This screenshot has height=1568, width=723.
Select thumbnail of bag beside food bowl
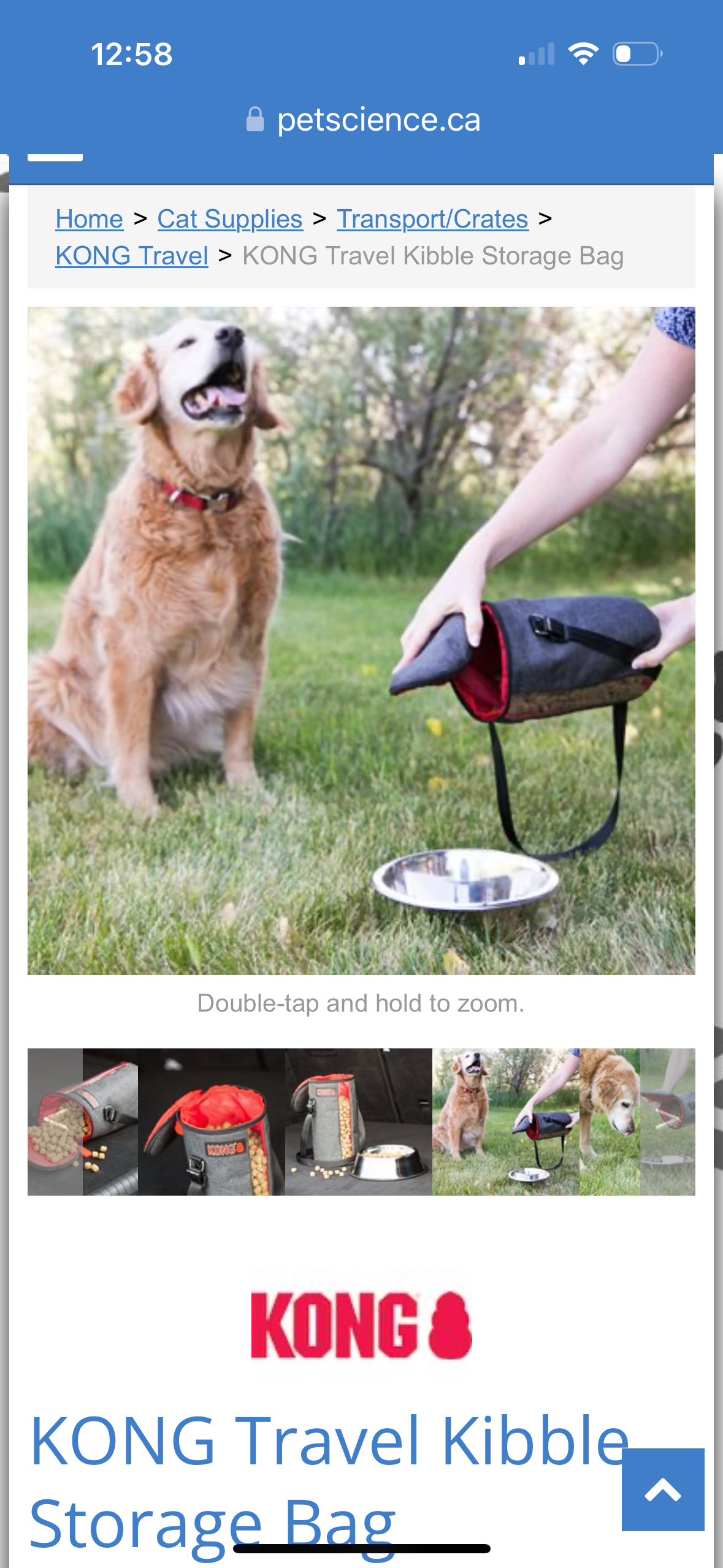(359, 1121)
